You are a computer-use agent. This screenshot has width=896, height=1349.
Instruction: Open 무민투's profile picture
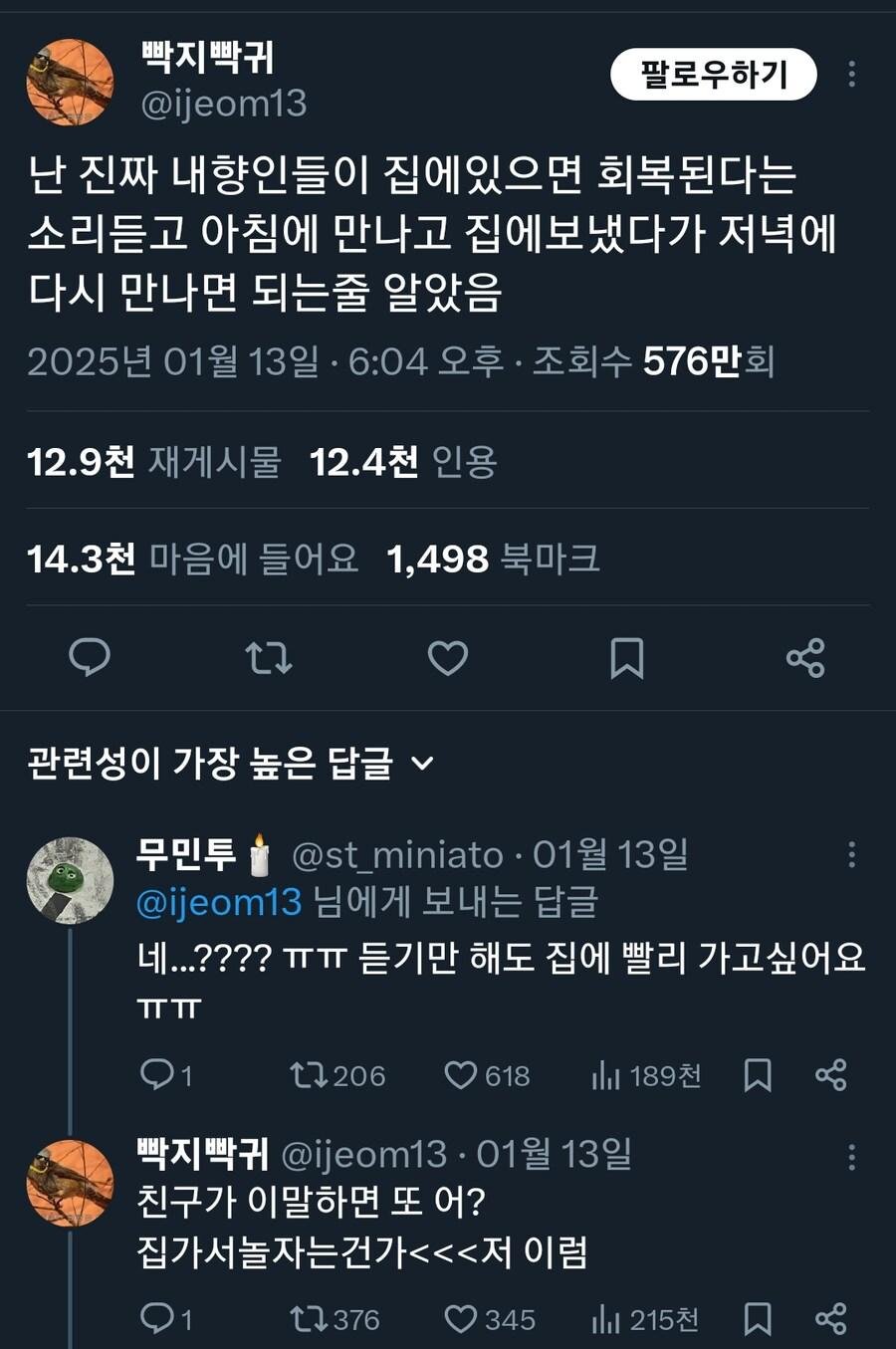[70, 880]
